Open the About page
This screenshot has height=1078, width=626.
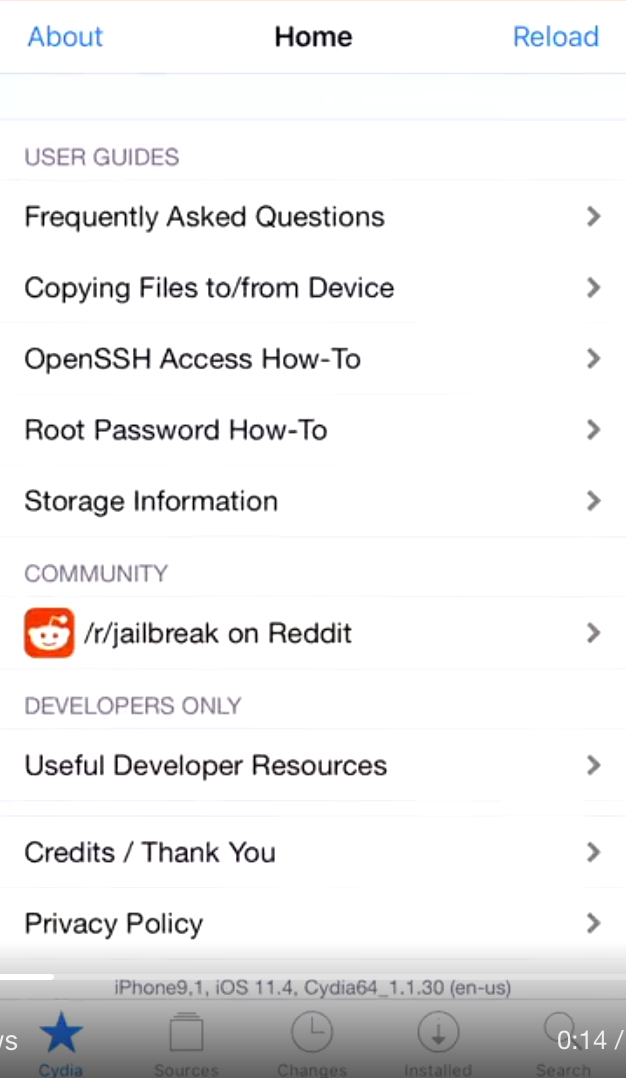[x=65, y=36]
